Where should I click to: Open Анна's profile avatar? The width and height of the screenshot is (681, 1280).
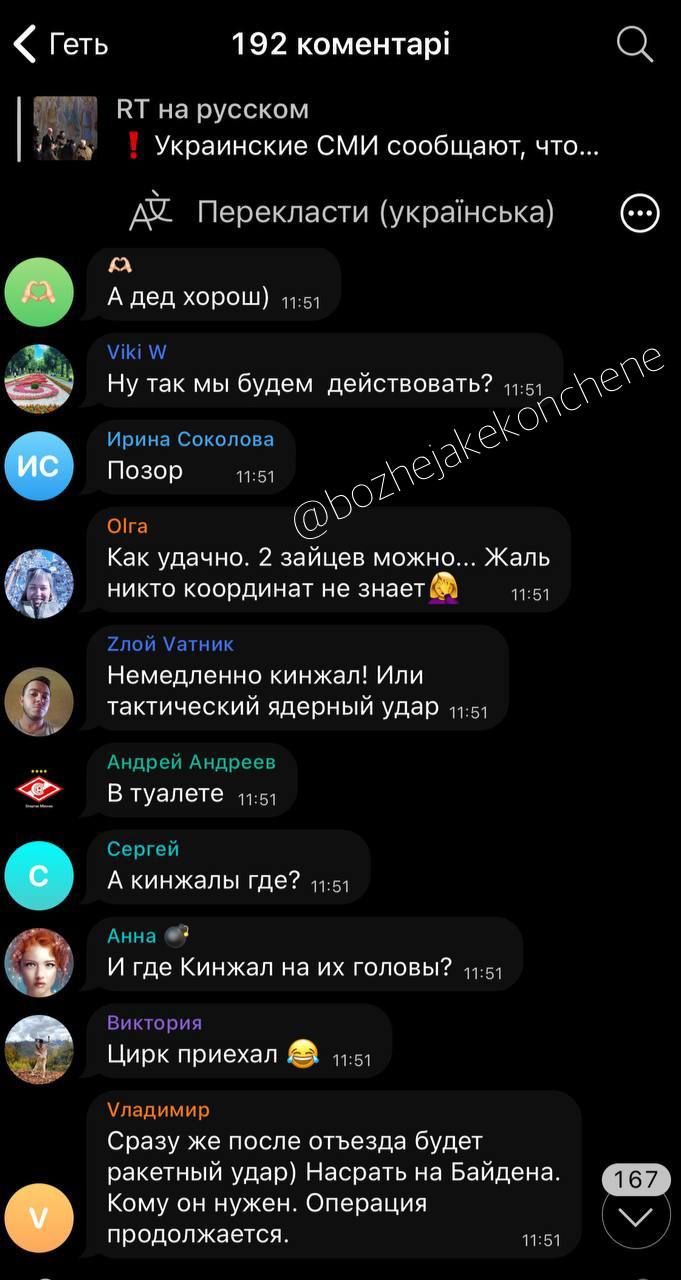point(39,963)
